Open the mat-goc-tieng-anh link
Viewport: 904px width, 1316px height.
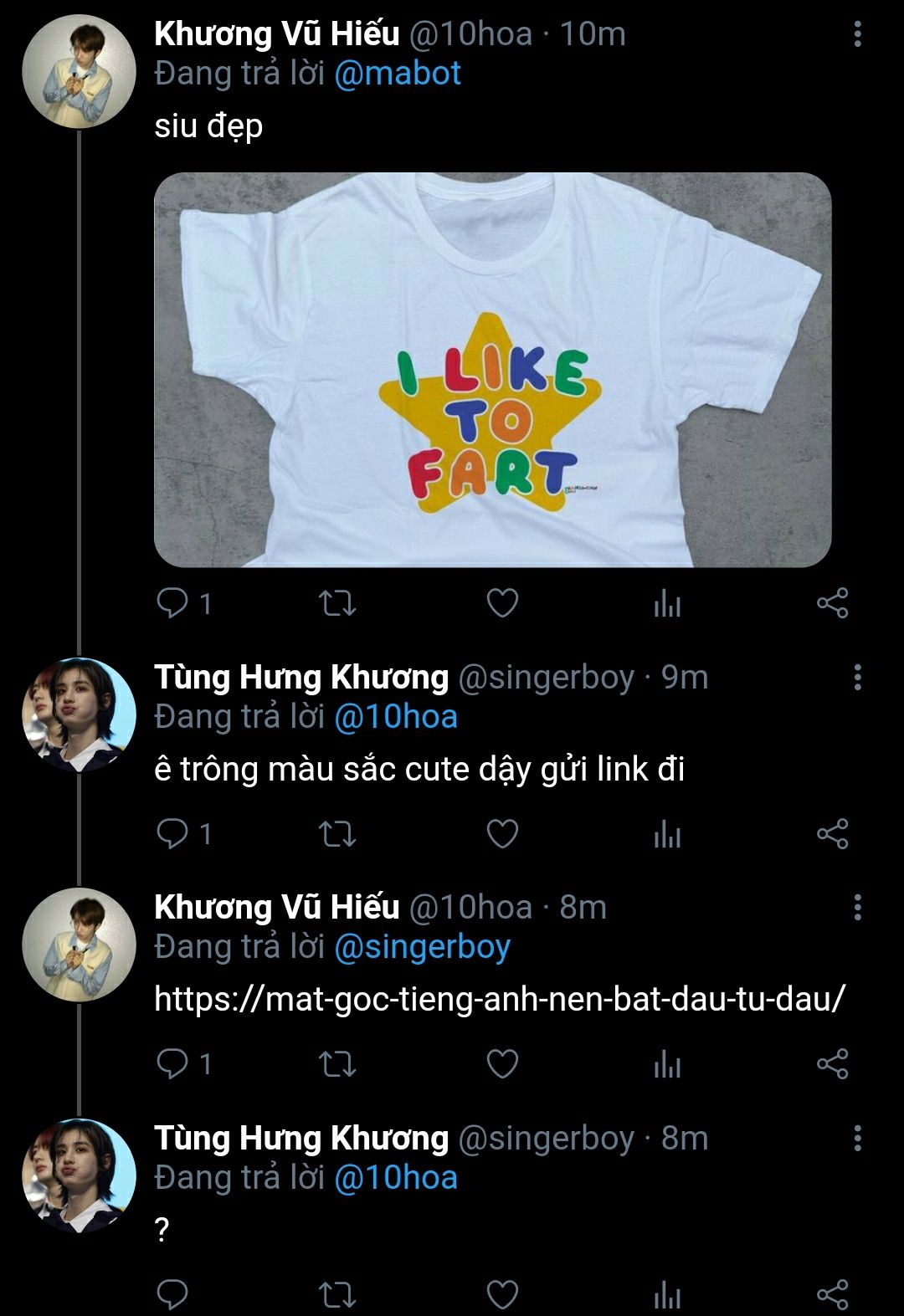(500, 998)
